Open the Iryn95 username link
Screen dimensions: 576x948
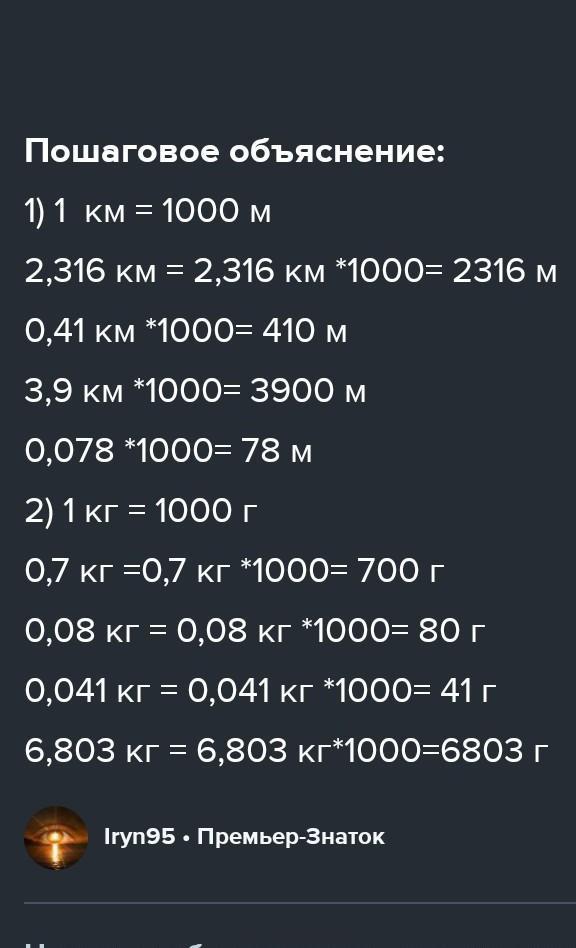[140, 837]
